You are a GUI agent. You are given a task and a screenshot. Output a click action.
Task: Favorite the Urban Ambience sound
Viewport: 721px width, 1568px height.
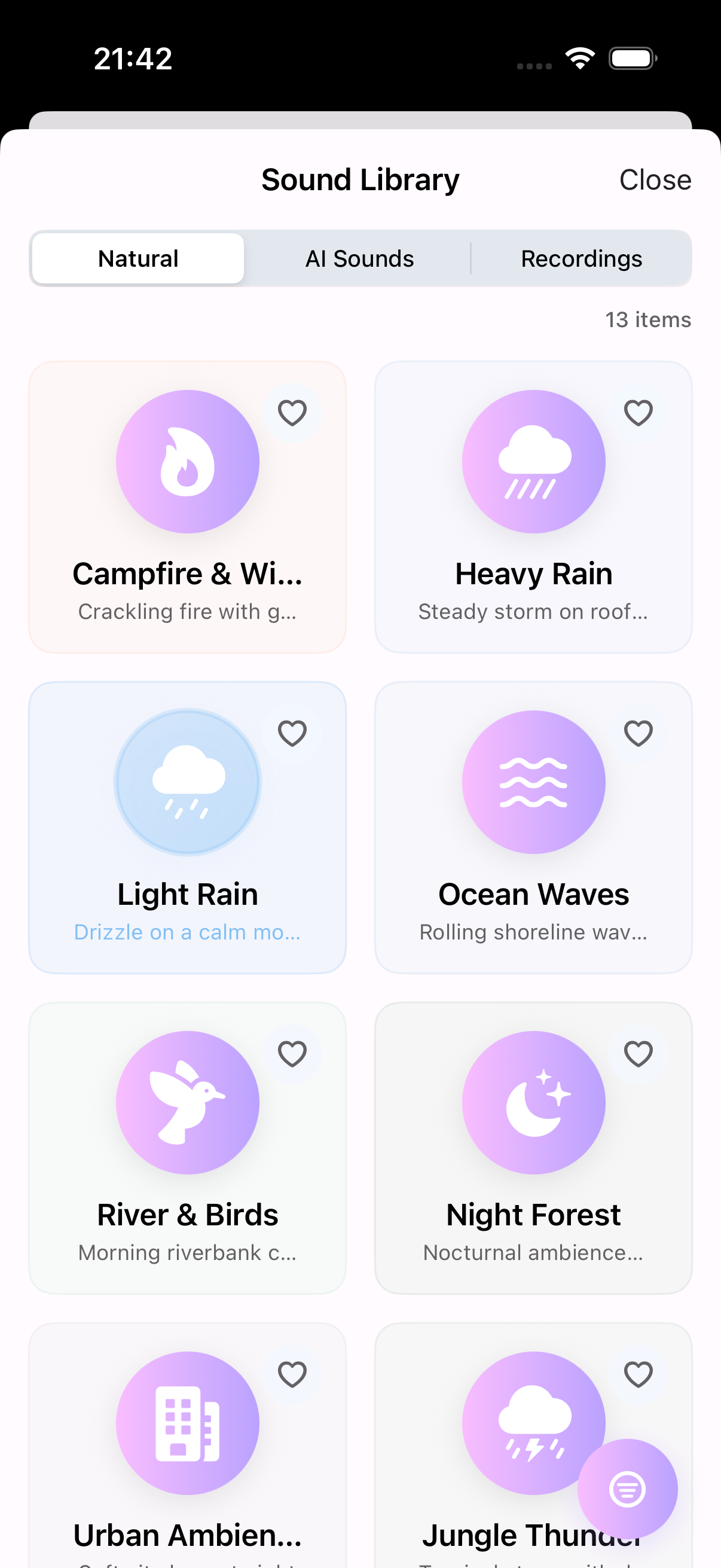[292, 1374]
